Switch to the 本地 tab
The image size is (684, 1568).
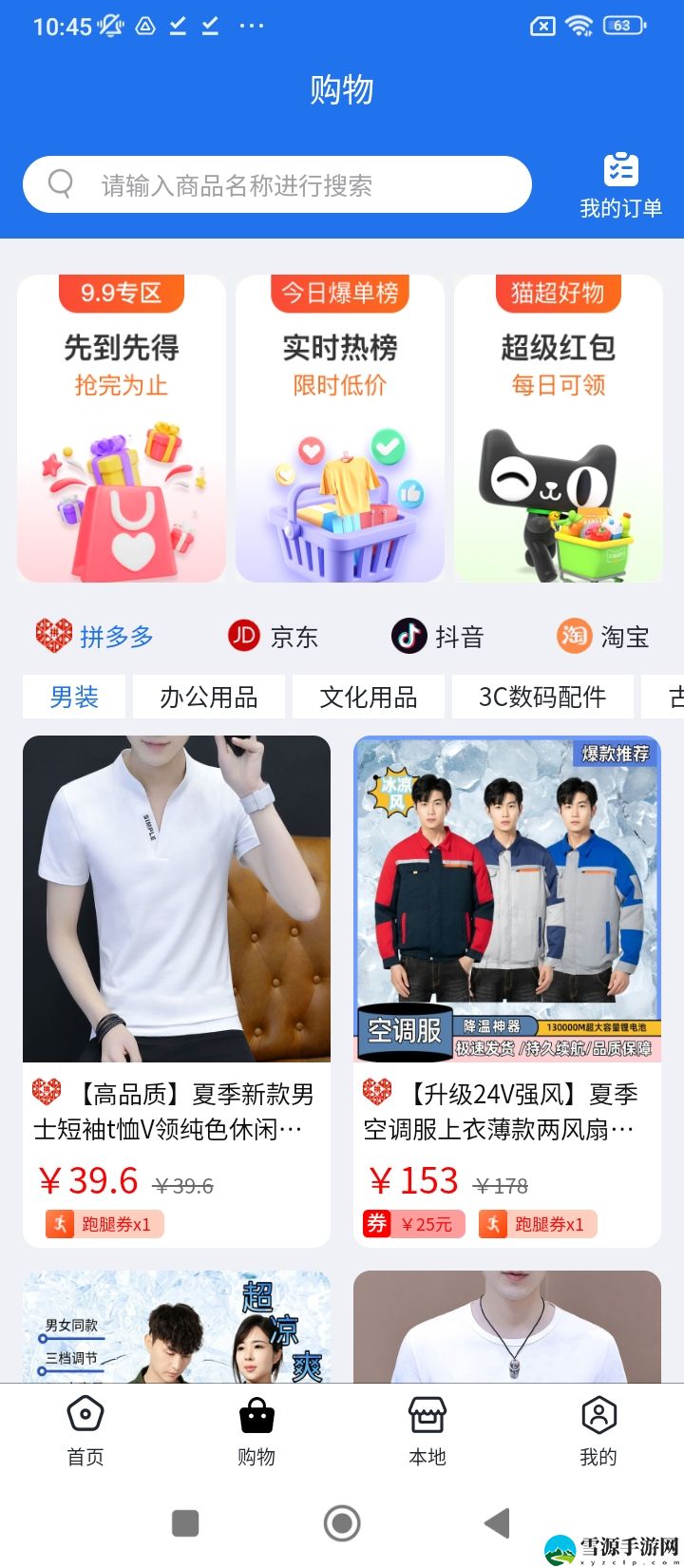pos(427,1431)
